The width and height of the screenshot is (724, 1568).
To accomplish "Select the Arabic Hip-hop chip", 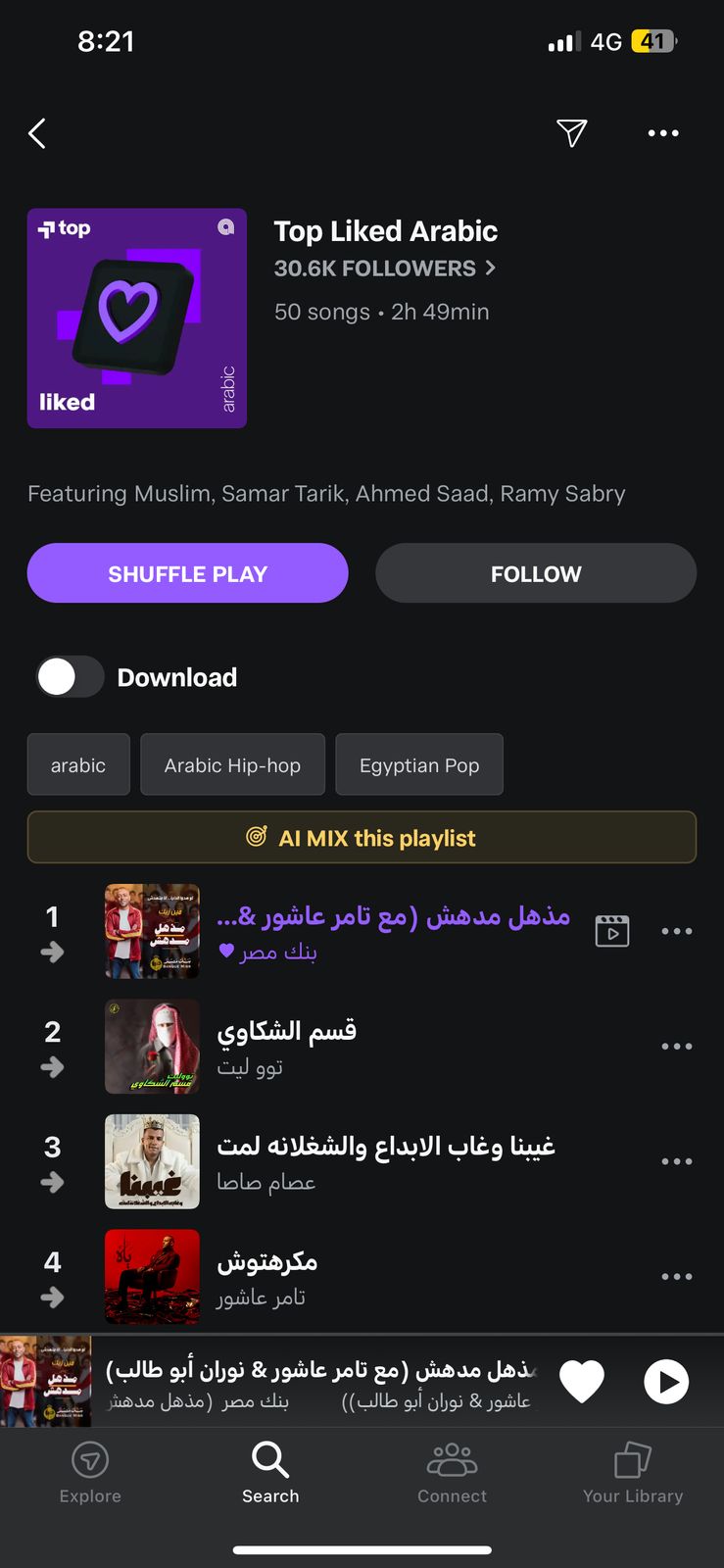I will coord(232,764).
